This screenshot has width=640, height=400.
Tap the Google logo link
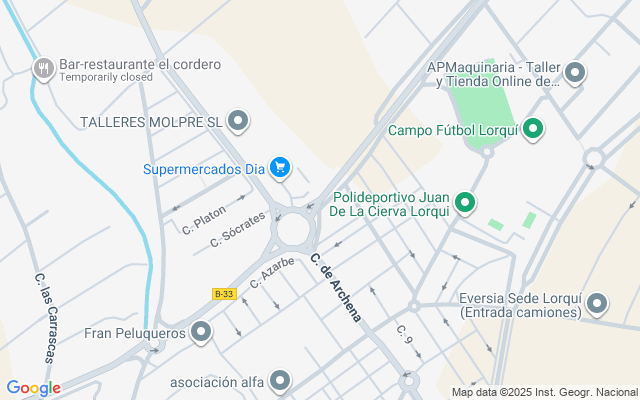(33, 388)
